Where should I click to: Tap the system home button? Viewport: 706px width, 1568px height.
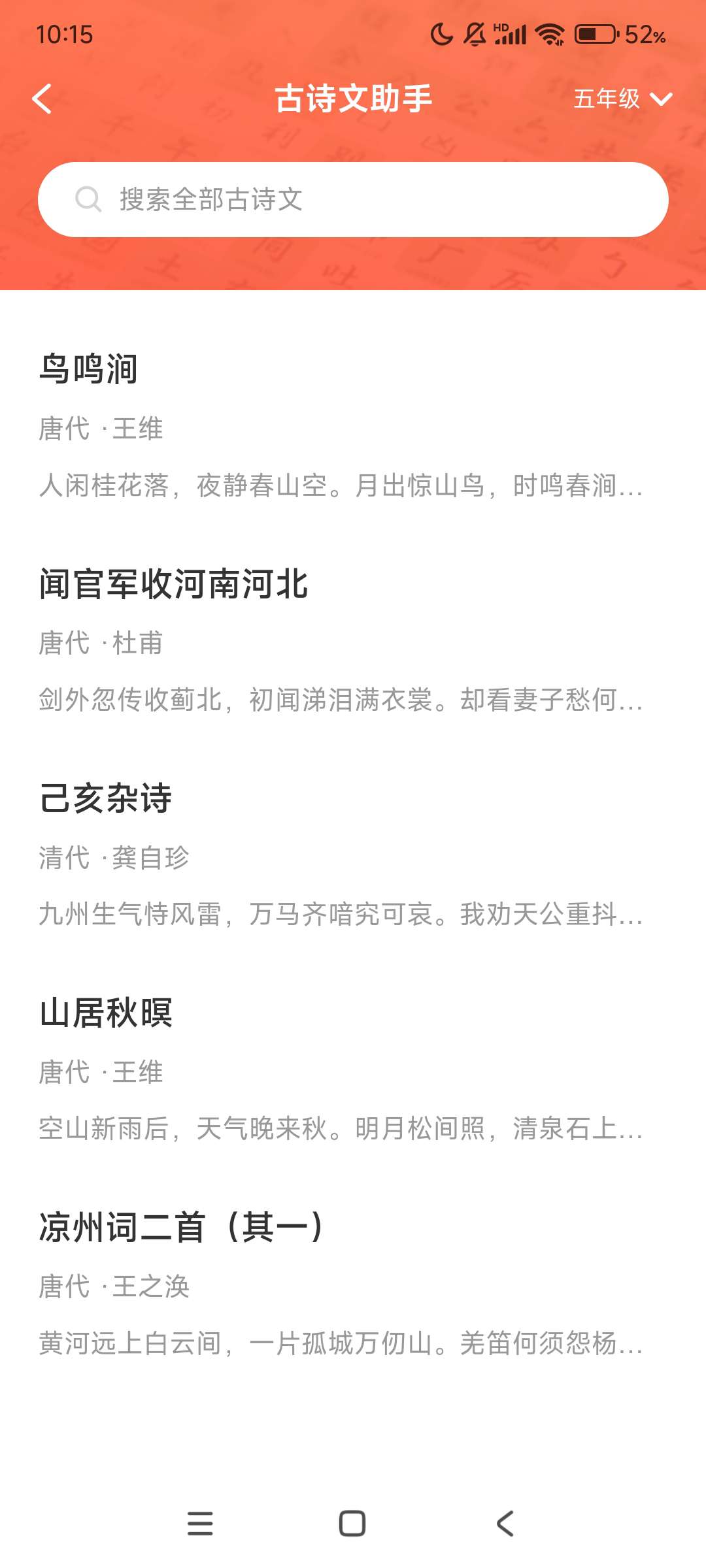[x=352, y=1524]
